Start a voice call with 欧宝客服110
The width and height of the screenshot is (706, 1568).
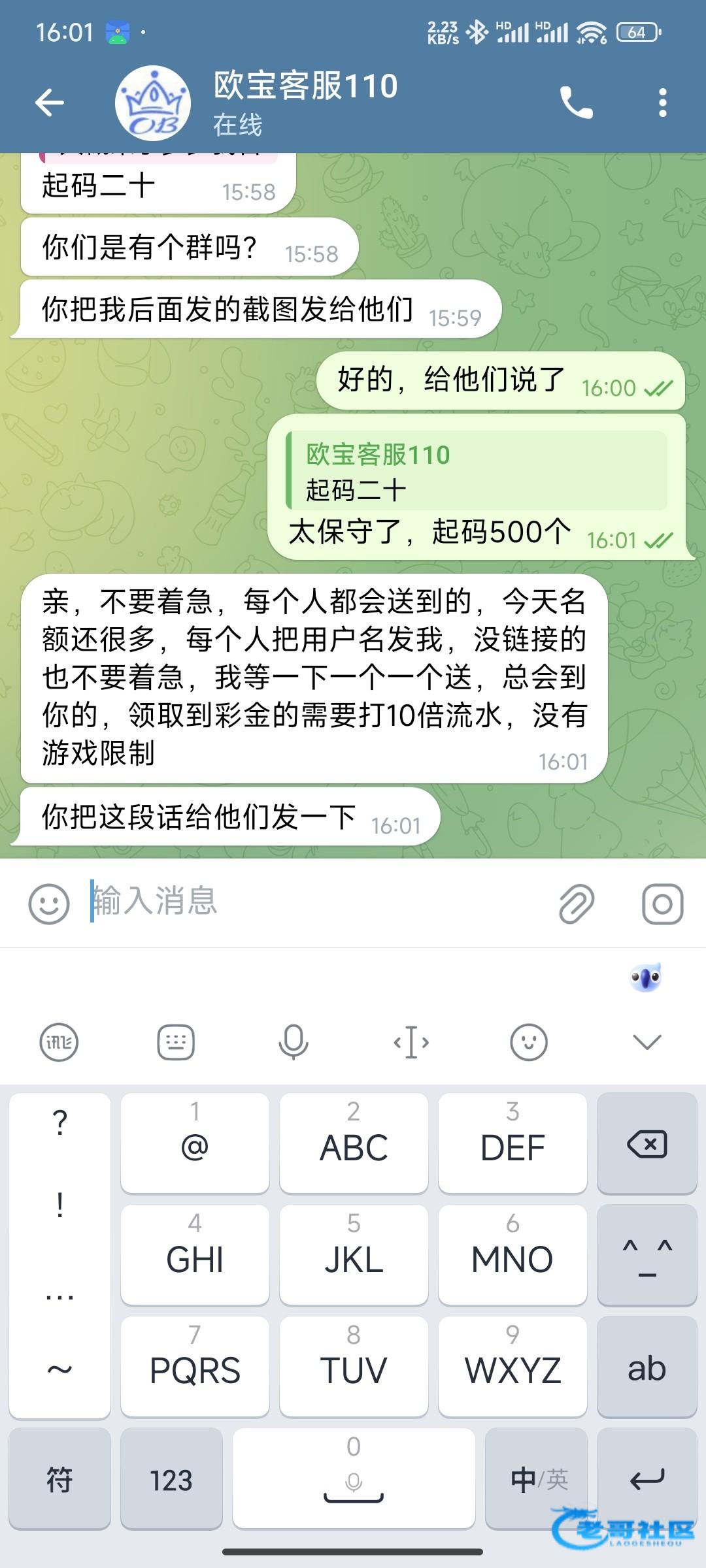[x=576, y=103]
